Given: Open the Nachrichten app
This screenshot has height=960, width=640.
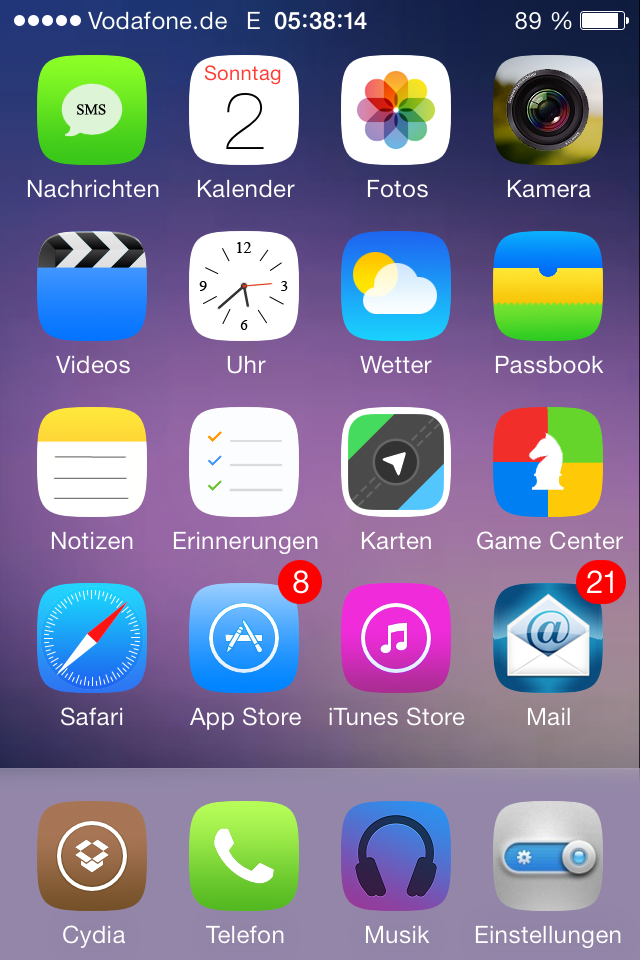Looking at the screenshot, I should coord(92,110).
